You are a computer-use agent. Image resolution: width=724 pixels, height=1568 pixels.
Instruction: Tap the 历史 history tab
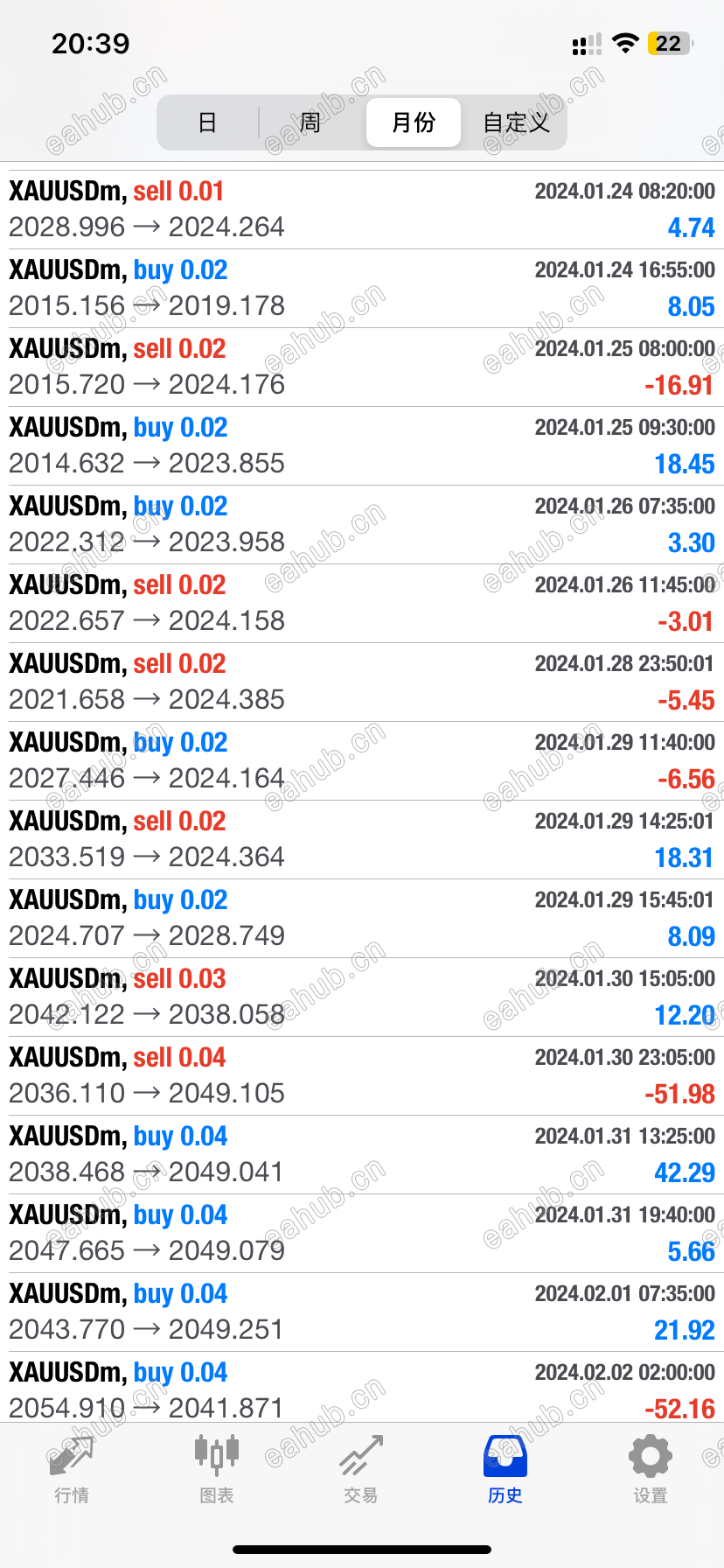tap(505, 1470)
